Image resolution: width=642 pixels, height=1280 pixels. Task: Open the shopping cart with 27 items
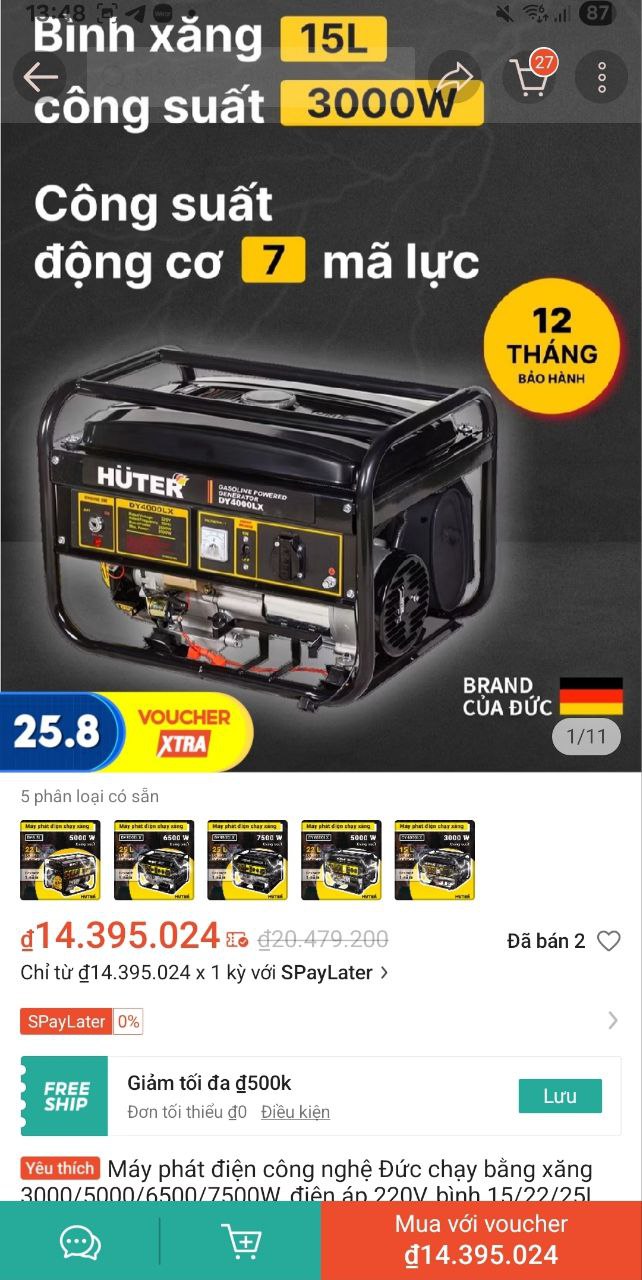click(x=529, y=77)
